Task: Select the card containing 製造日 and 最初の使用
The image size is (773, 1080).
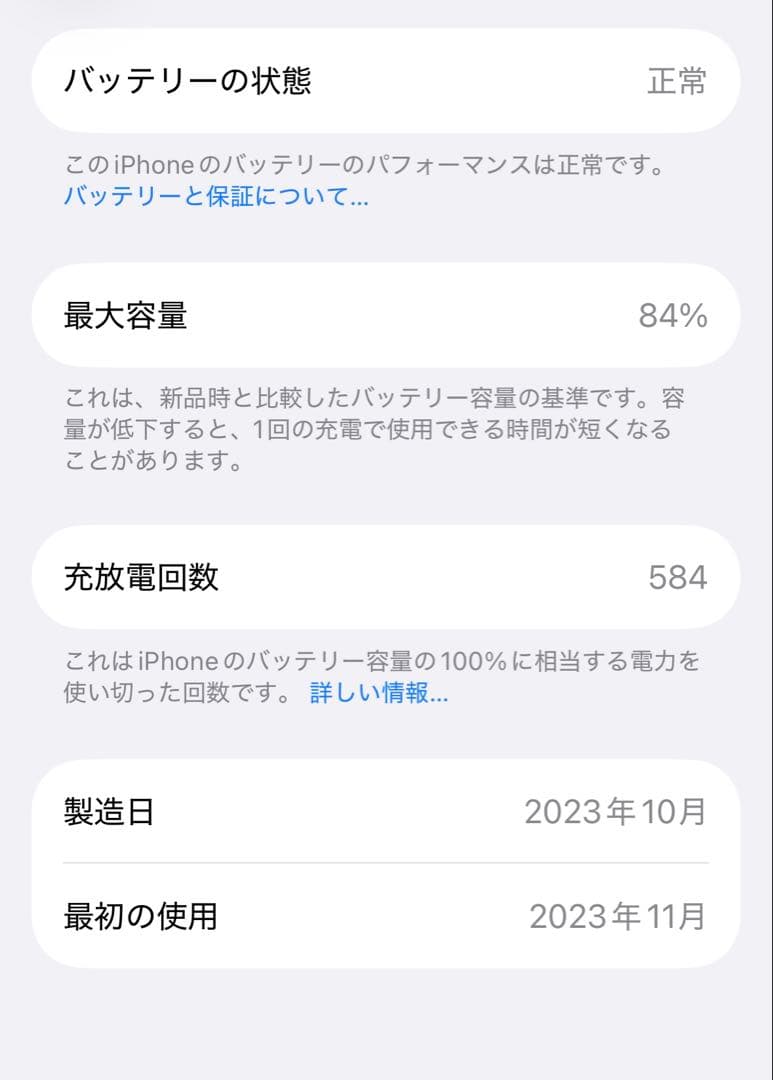Action: click(x=386, y=863)
